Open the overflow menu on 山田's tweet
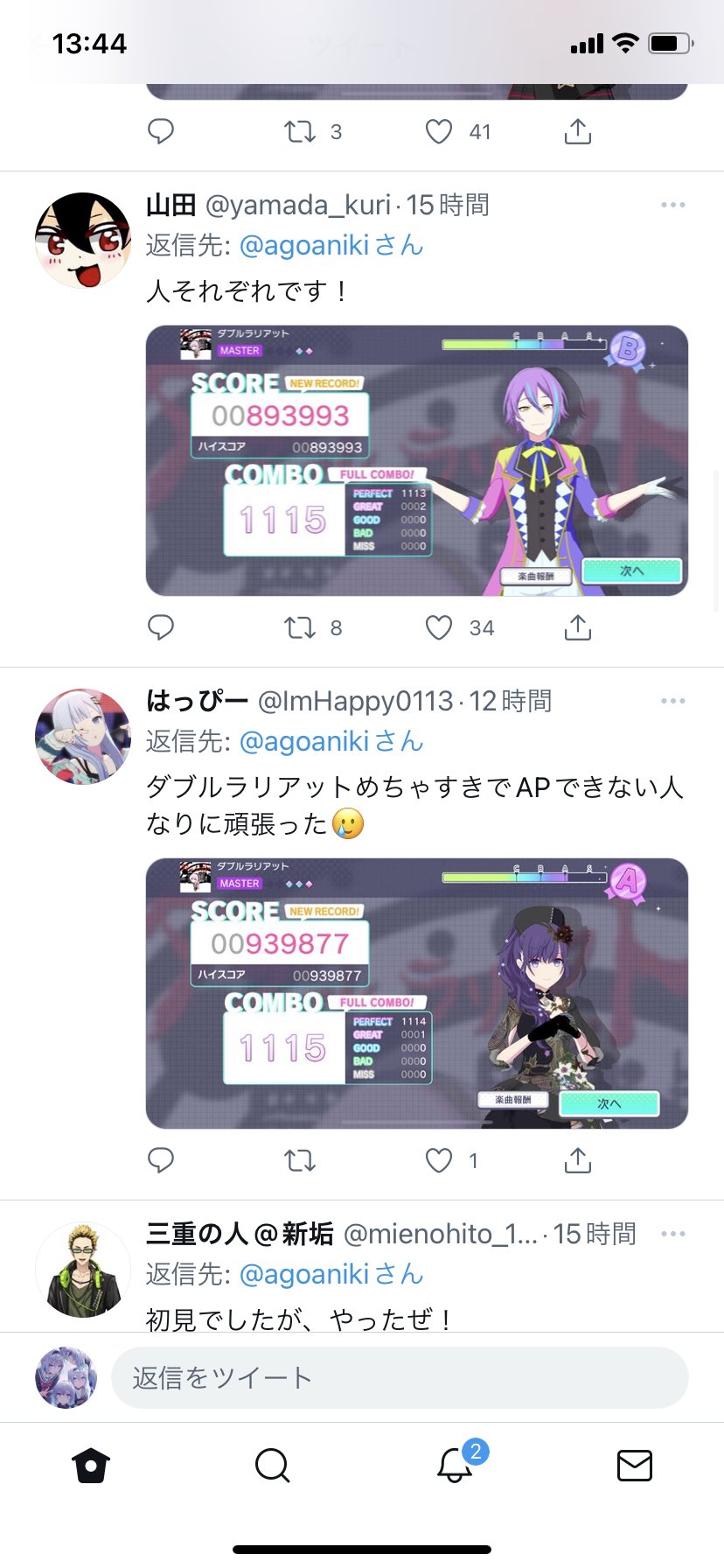This screenshot has width=724, height=1568. (x=673, y=205)
